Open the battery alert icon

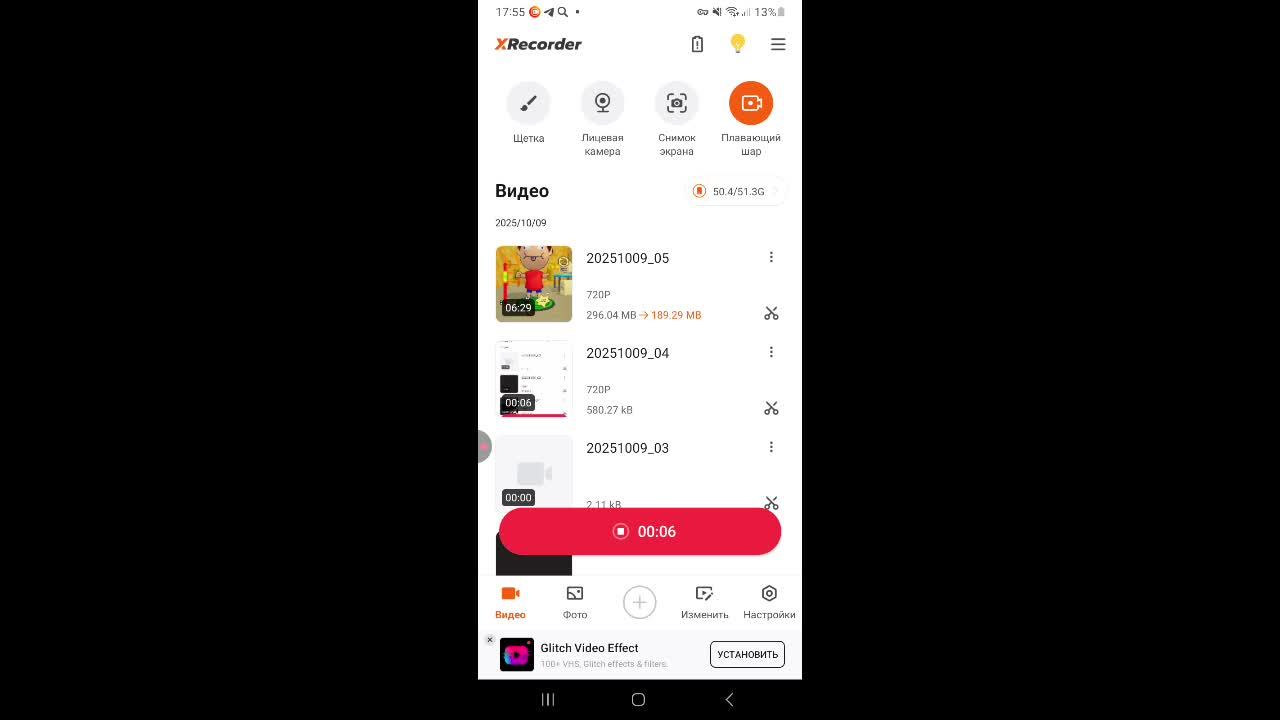click(697, 44)
